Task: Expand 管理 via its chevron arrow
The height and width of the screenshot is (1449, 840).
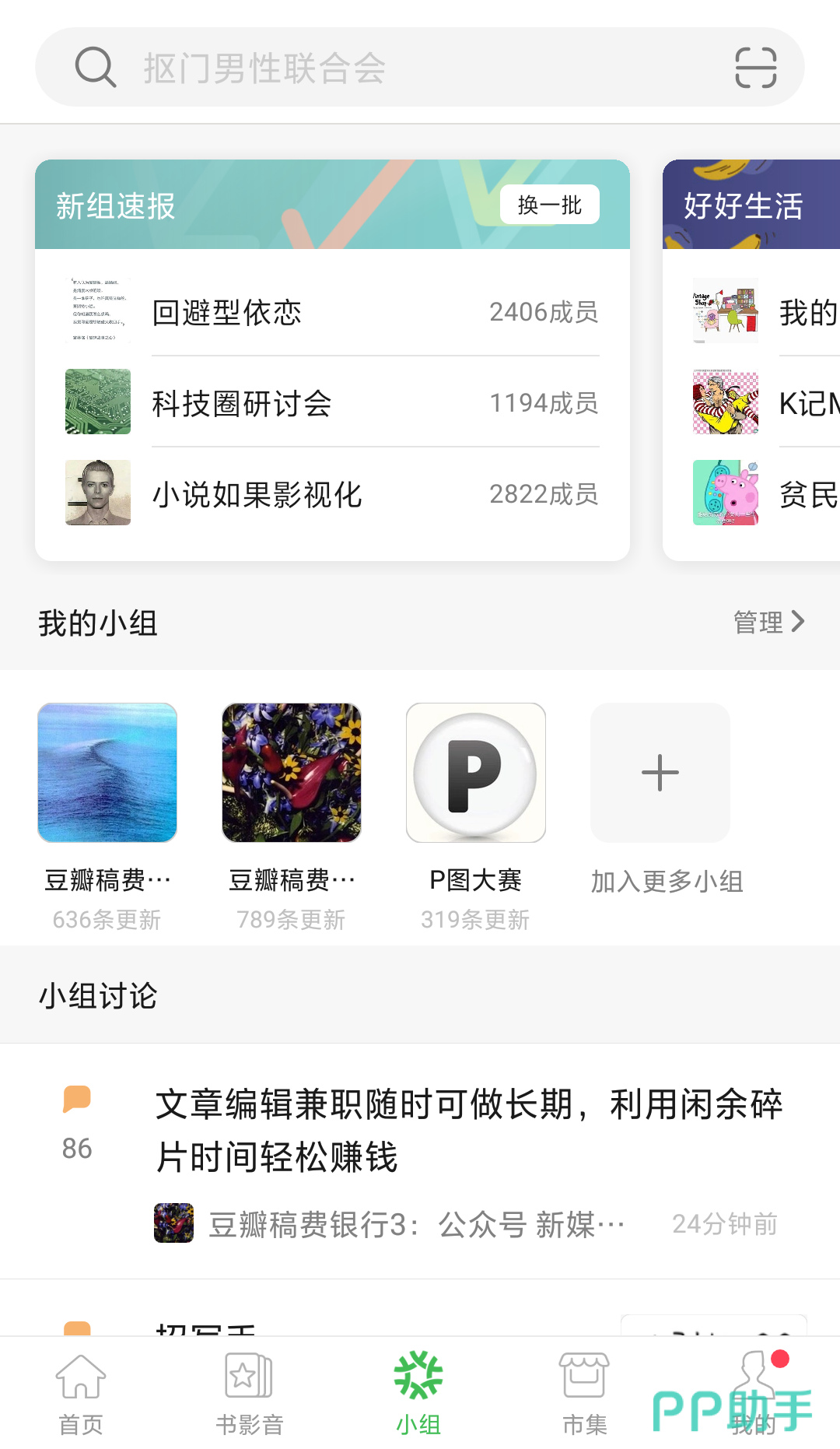Action: (x=797, y=623)
